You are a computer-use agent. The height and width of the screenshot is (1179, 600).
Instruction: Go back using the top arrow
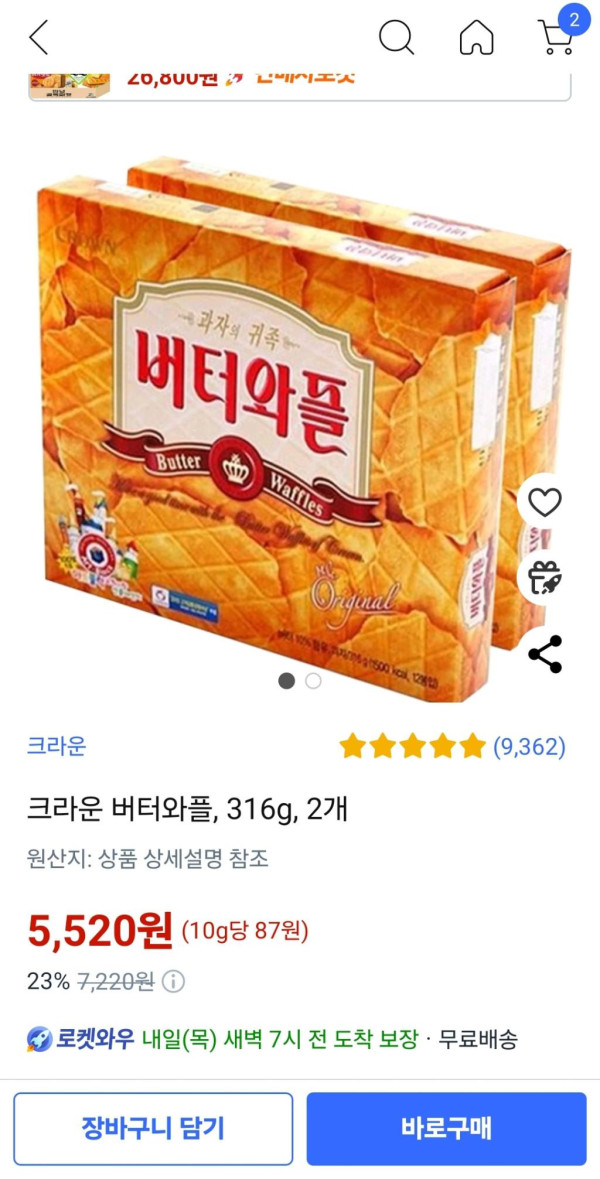[38, 38]
